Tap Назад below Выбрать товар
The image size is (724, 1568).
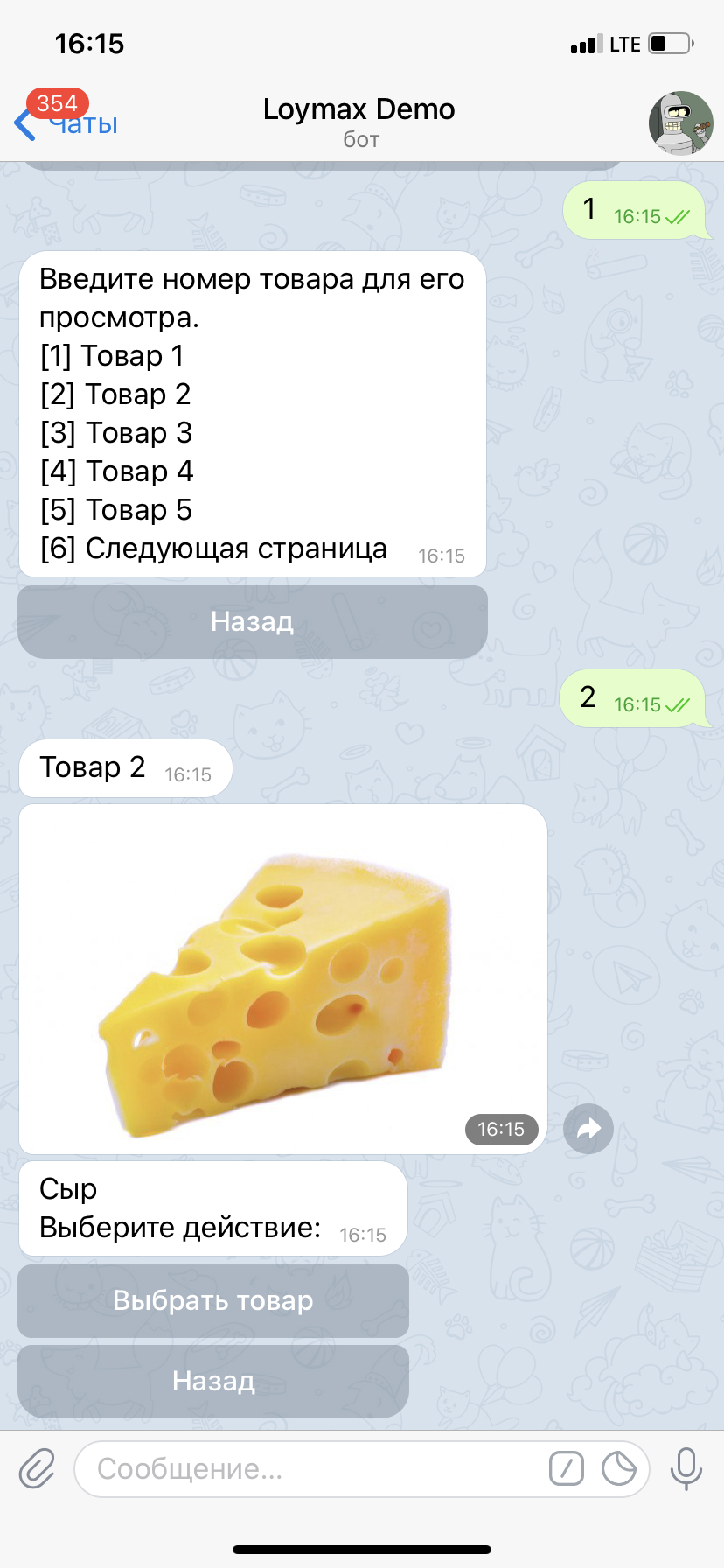[213, 1382]
